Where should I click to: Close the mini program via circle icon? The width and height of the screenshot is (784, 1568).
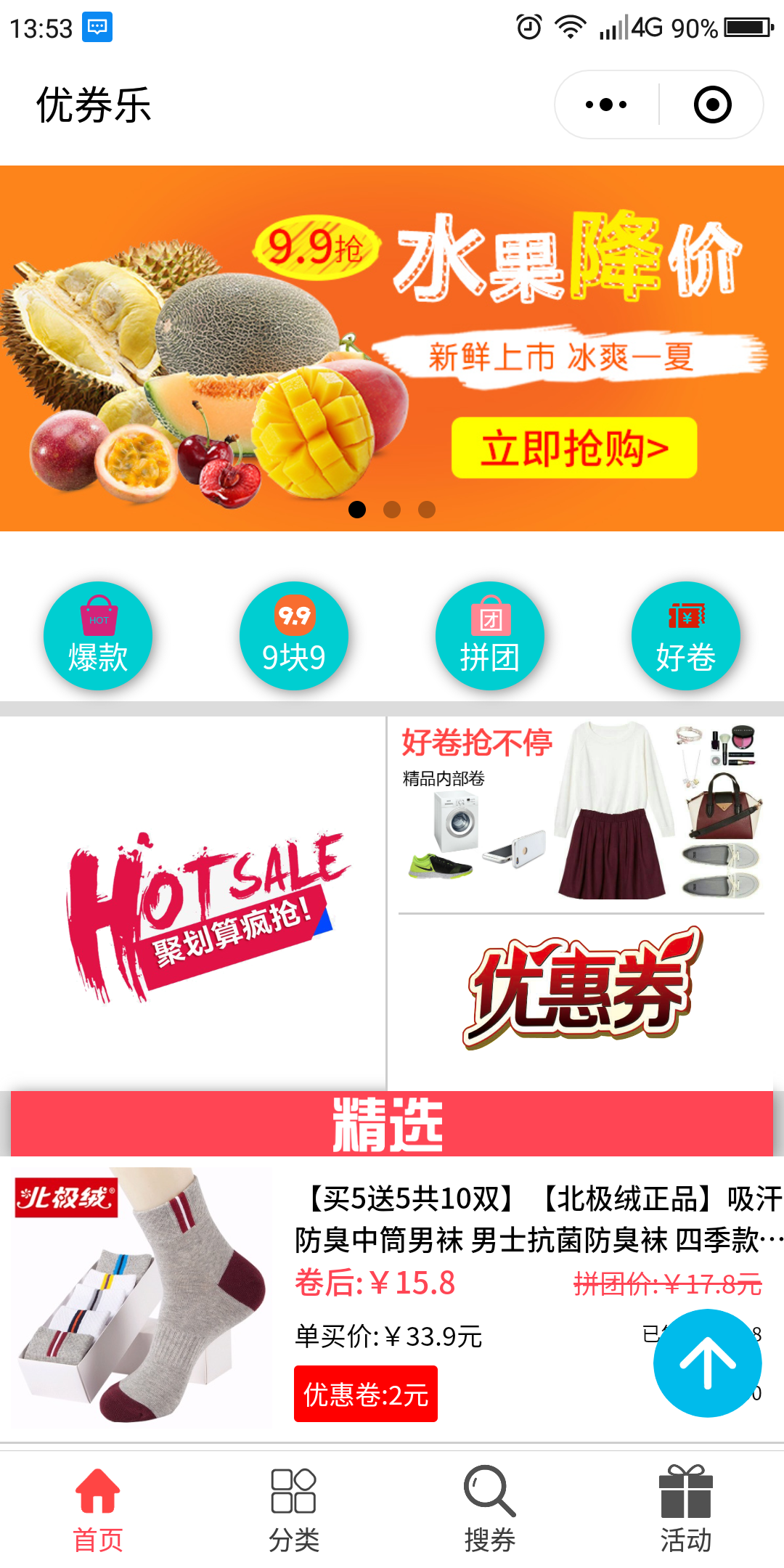pyautogui.click(x=712, y=105)
